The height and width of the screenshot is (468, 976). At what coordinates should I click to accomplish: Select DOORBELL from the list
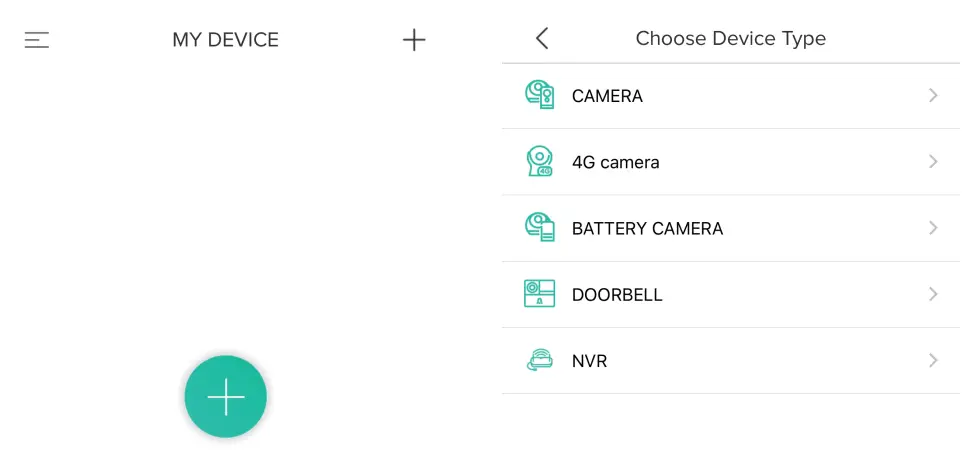(730, 295)
